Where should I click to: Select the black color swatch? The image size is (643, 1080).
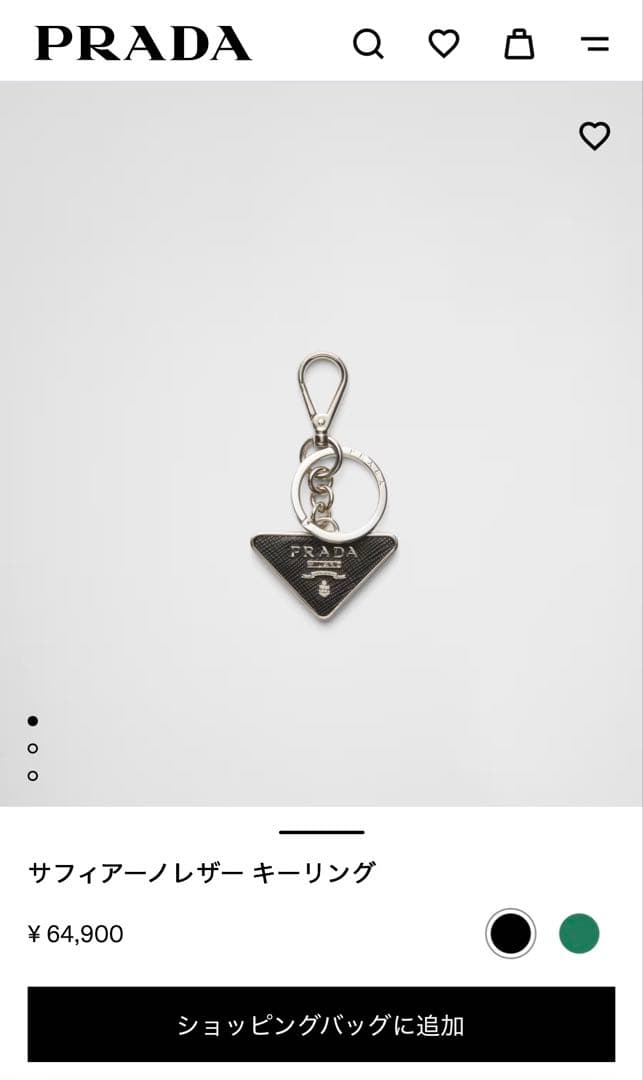click(x=510, y=934)
